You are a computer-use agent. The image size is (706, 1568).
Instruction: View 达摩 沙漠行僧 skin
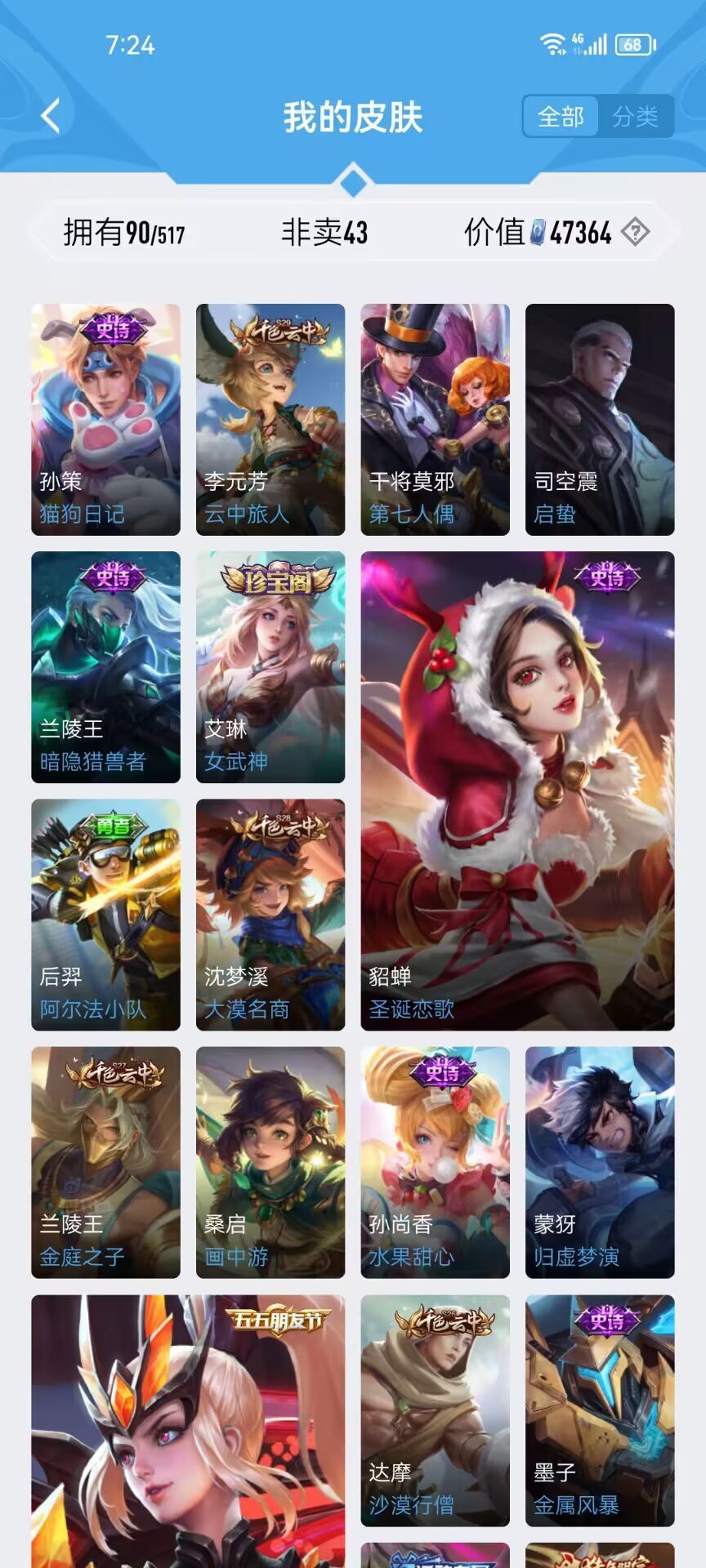point(435,1410)
